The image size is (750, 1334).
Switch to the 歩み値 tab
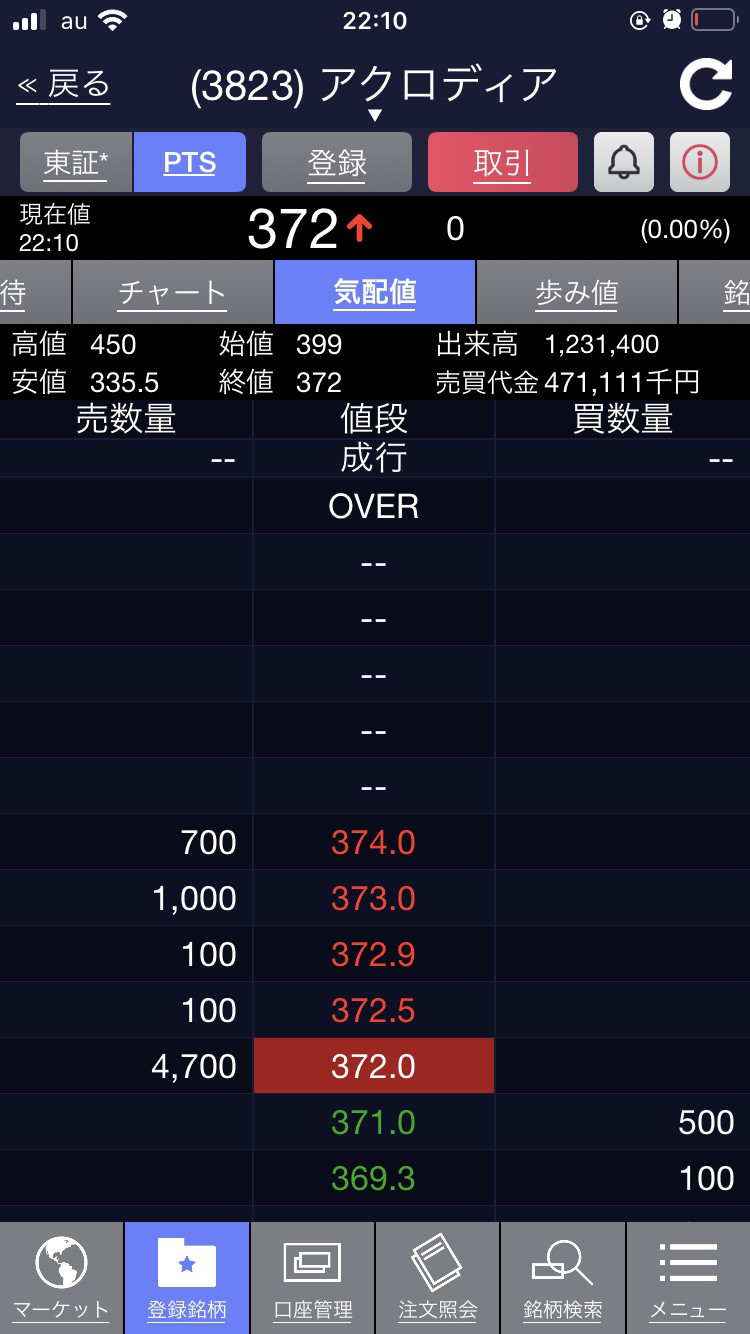pos(577,292)
